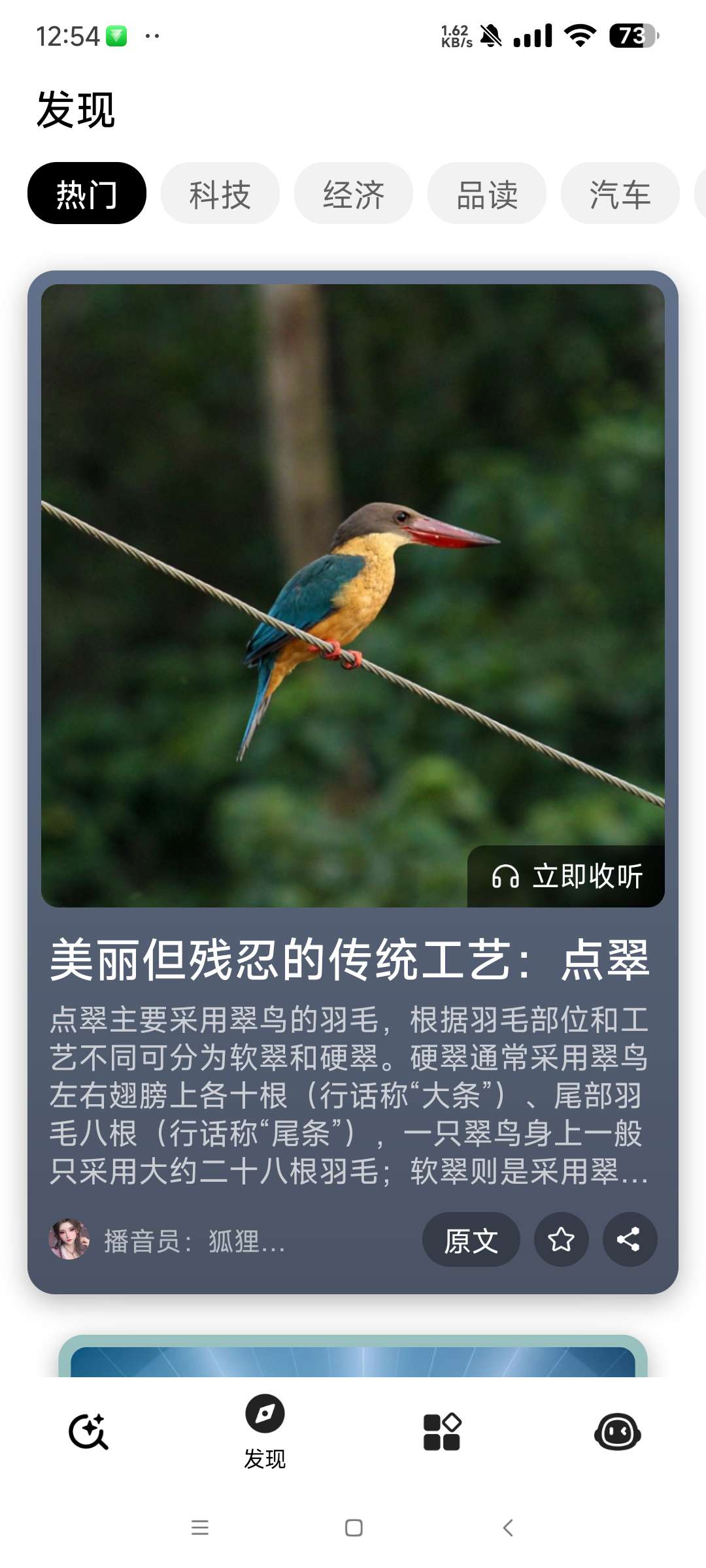
Task: Share the 点翠 article
Action: tap(630, 1240)
